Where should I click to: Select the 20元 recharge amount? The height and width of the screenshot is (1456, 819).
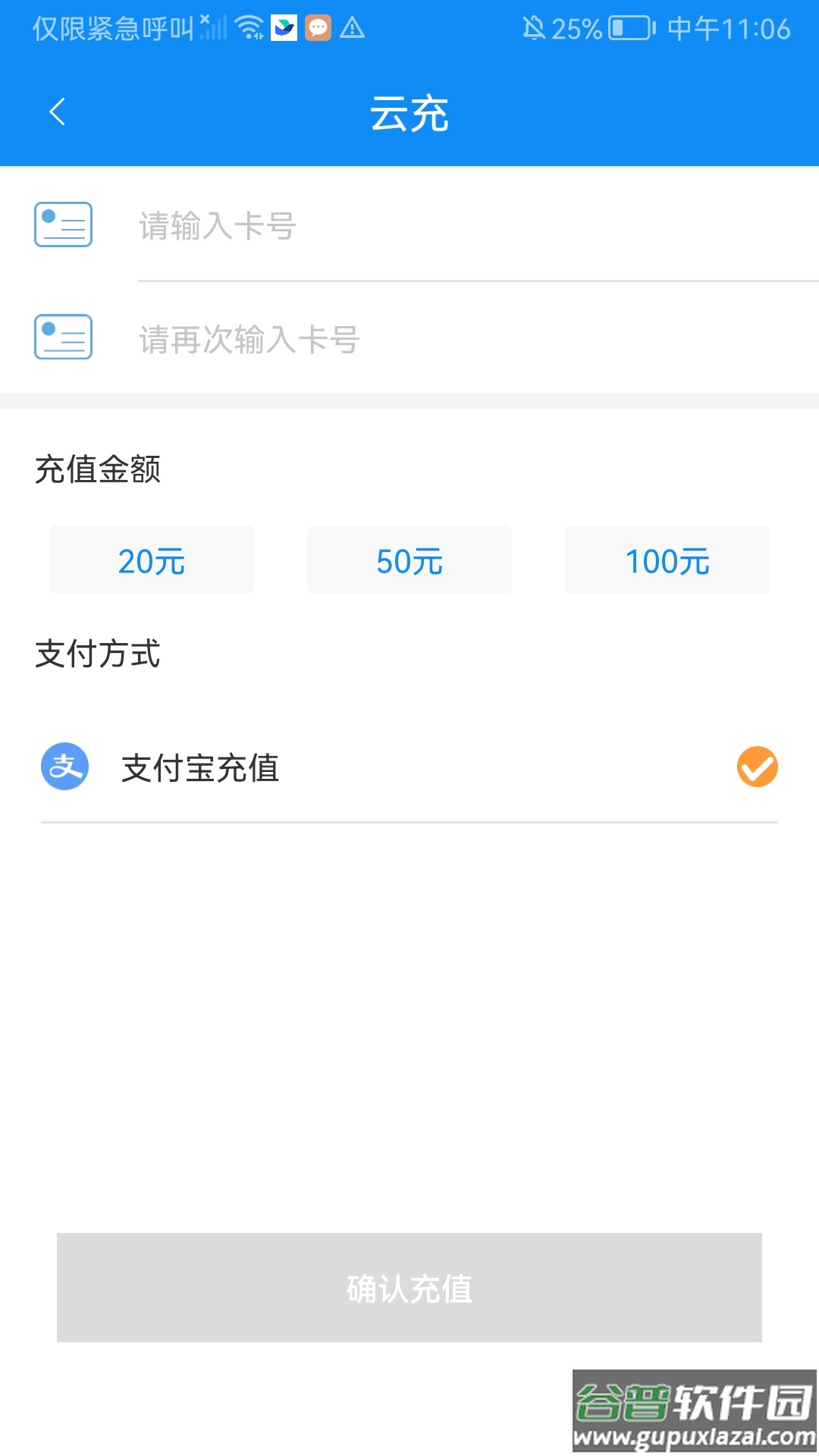[151, 560]
